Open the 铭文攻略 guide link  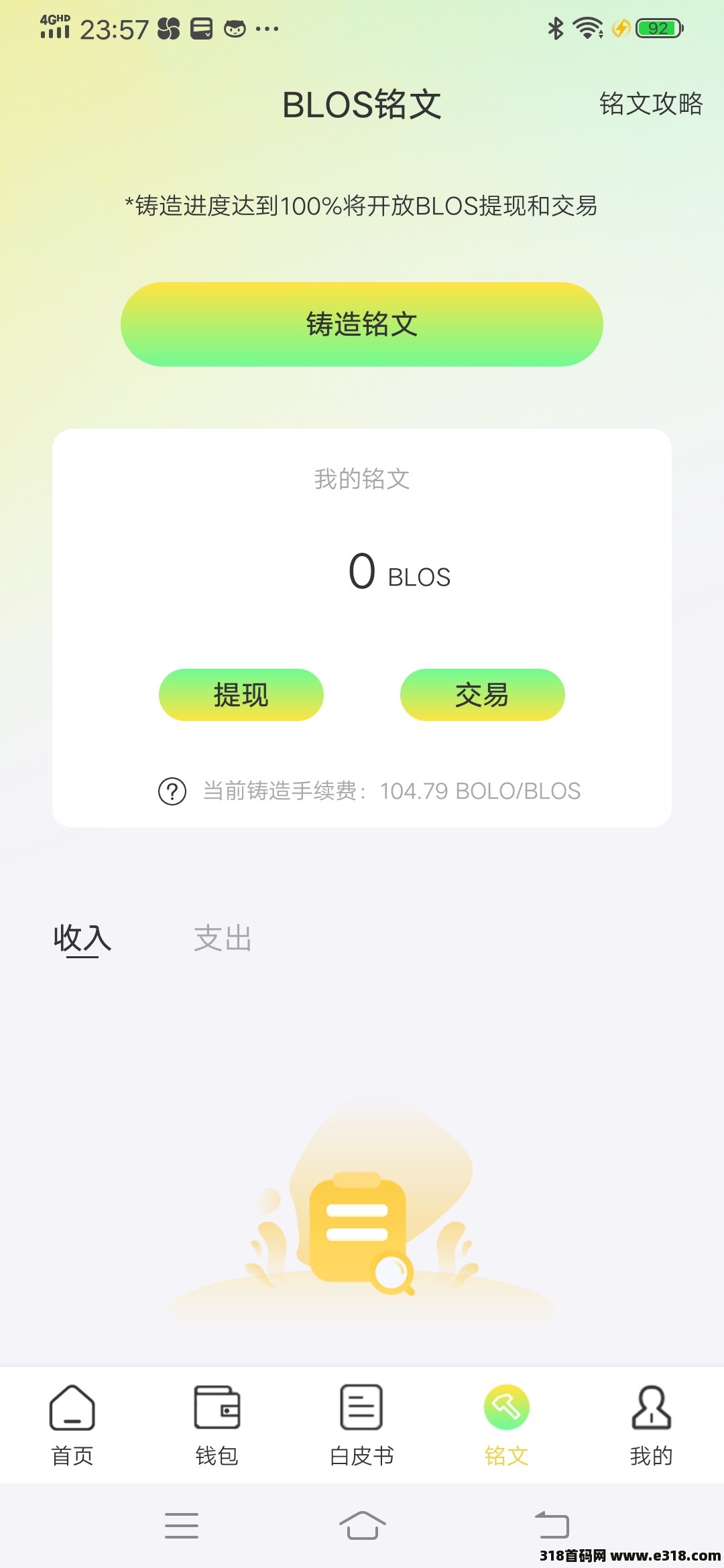pyautogui.click(x=650, y=104)
